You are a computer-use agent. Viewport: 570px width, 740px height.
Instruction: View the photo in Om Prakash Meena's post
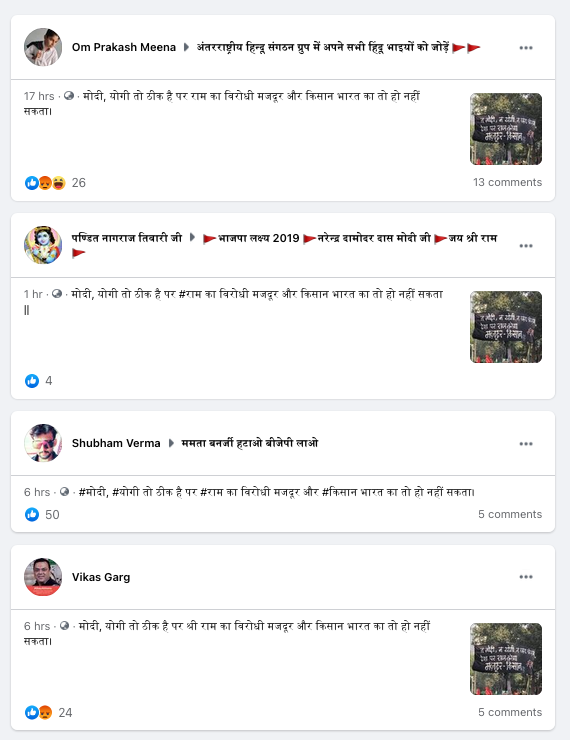[506, 129]
